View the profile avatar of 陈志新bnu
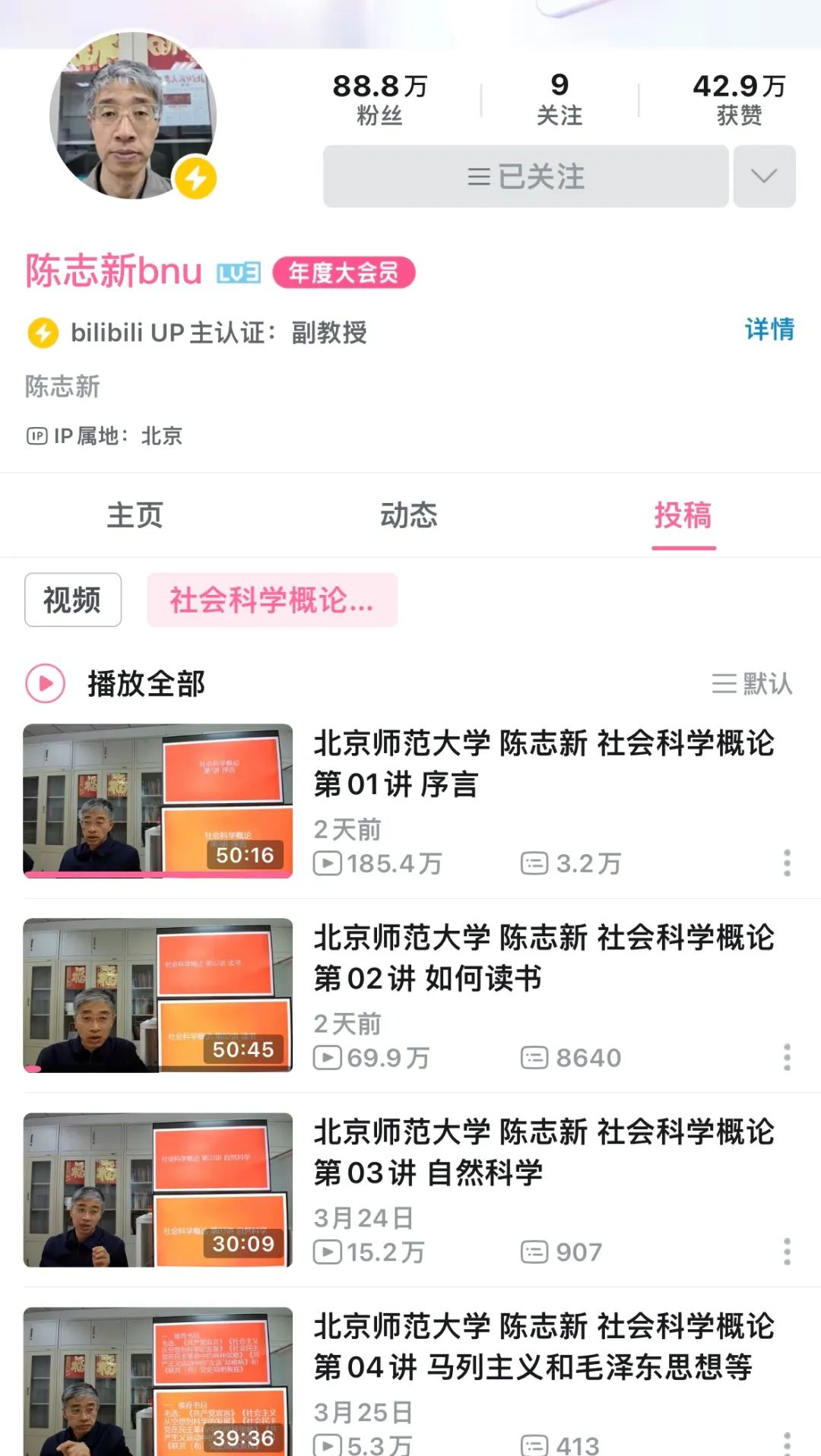821x1456 pixels. pyautogui.click(x=133, y=116)
